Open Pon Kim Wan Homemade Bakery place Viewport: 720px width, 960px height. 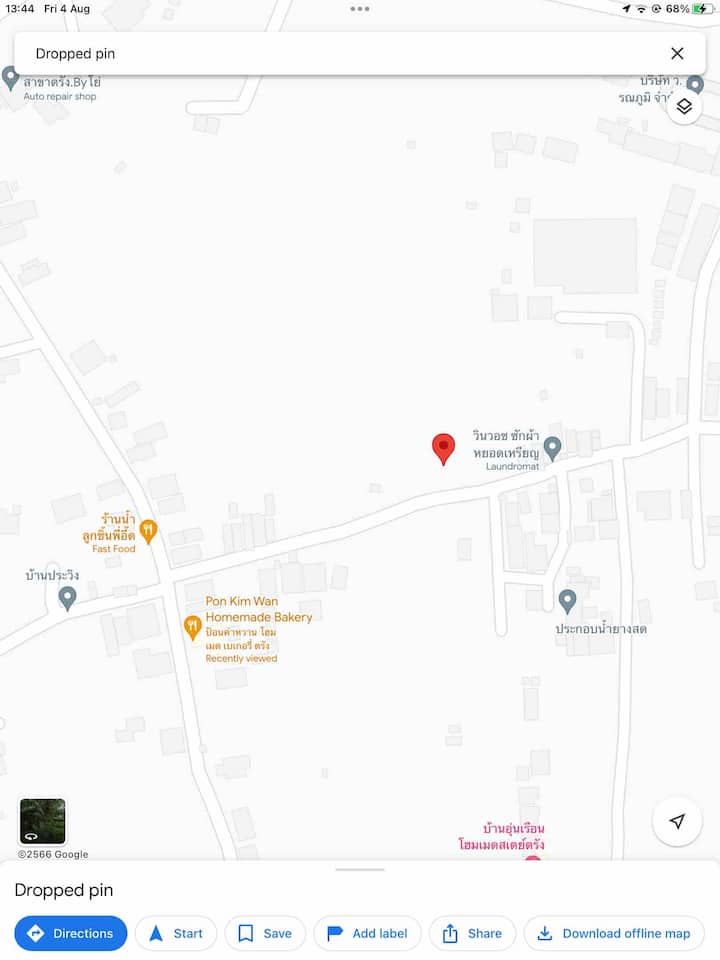(193, 627)
